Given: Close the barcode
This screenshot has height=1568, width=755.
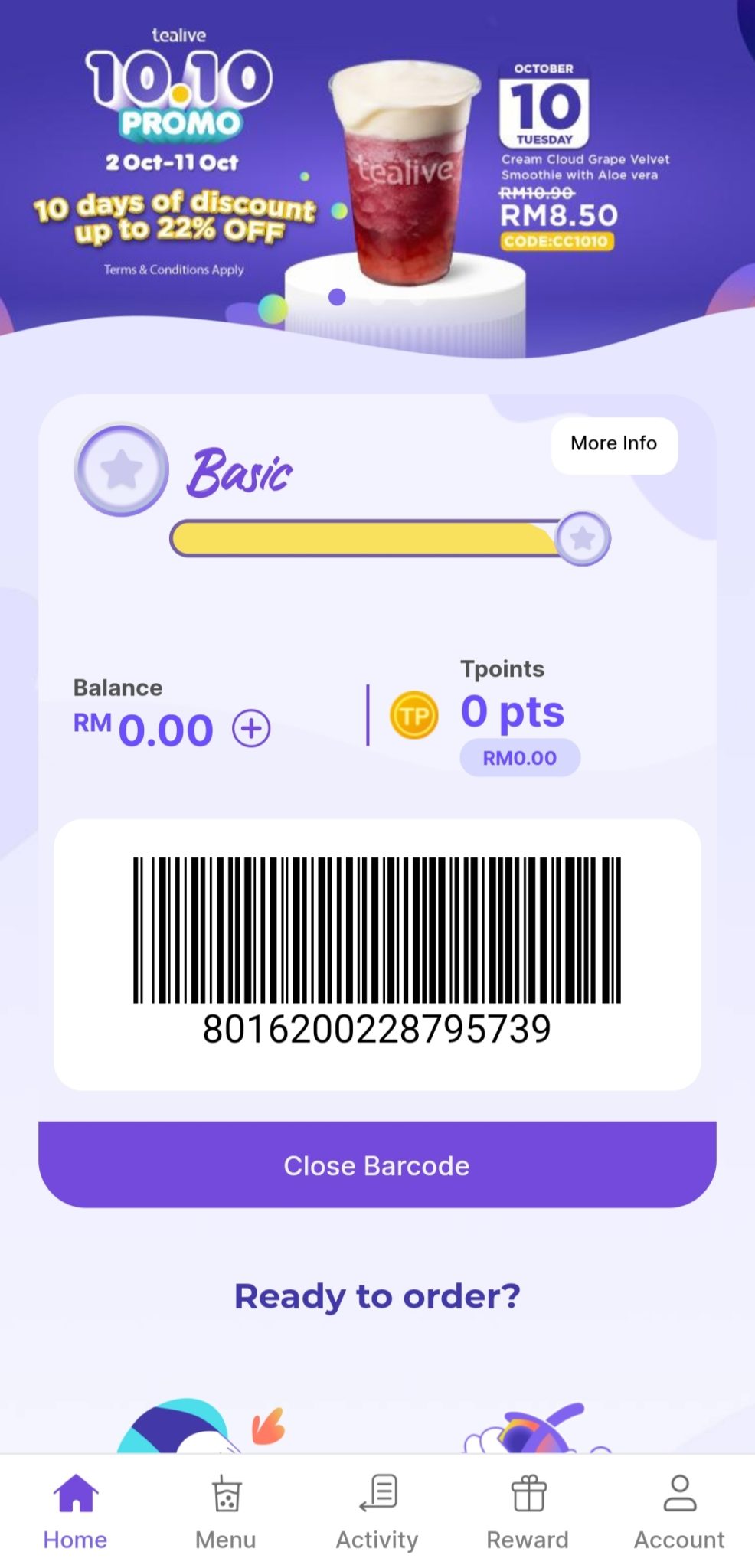Looking at the screenshot, I should (377, 1165).
